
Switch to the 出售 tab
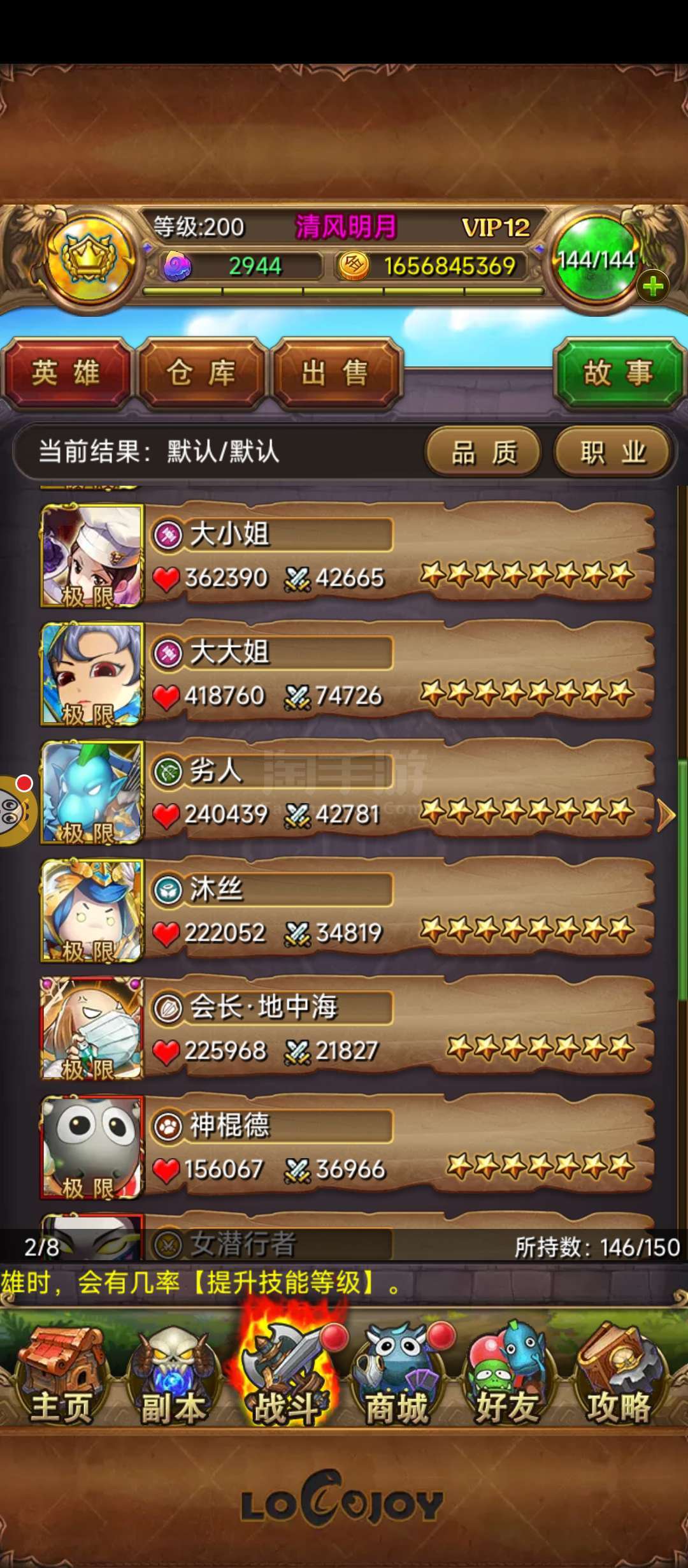coord(336,373)
